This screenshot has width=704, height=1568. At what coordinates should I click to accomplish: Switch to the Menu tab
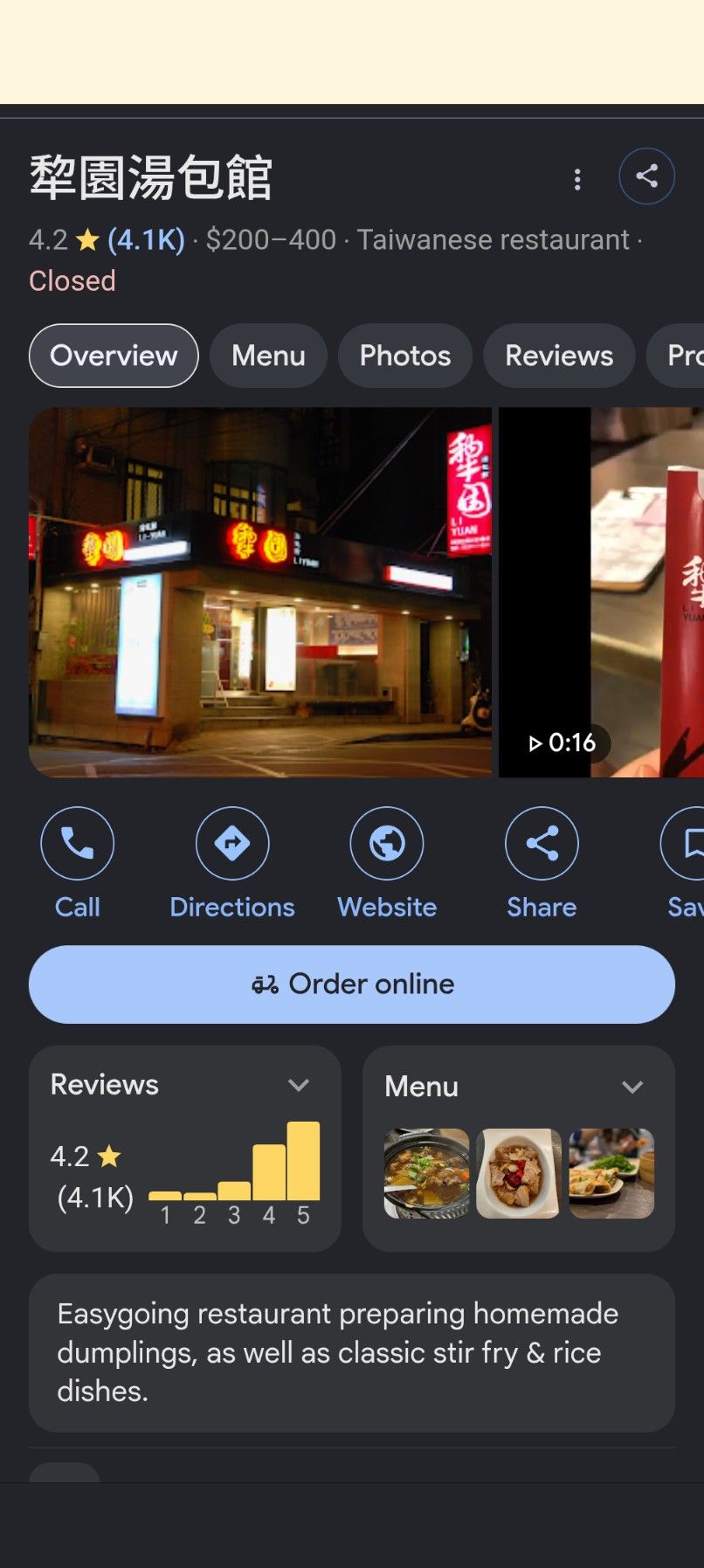(x=268, y=356)
